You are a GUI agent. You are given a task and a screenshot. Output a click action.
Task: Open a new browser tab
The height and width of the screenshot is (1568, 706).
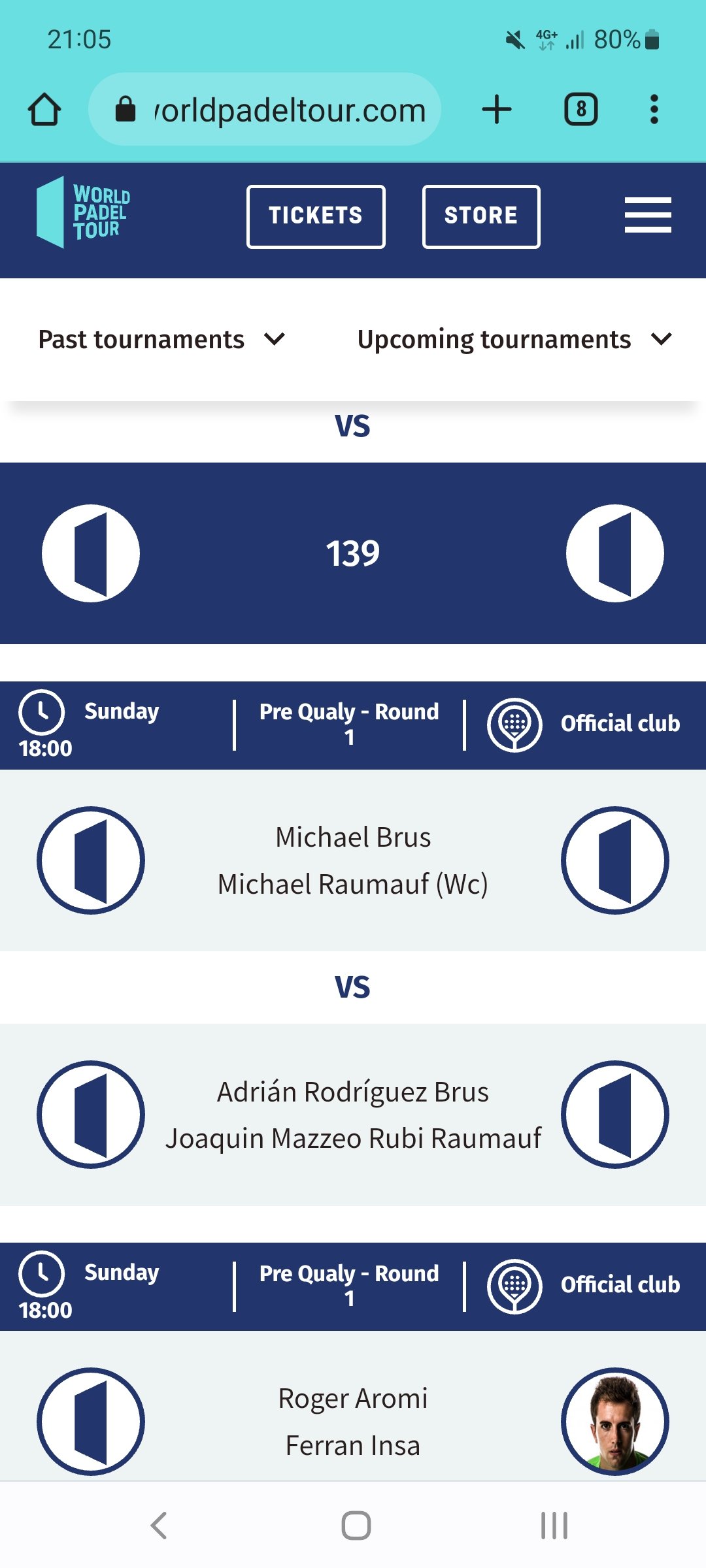pyautogui.click(x=497, y=109)
